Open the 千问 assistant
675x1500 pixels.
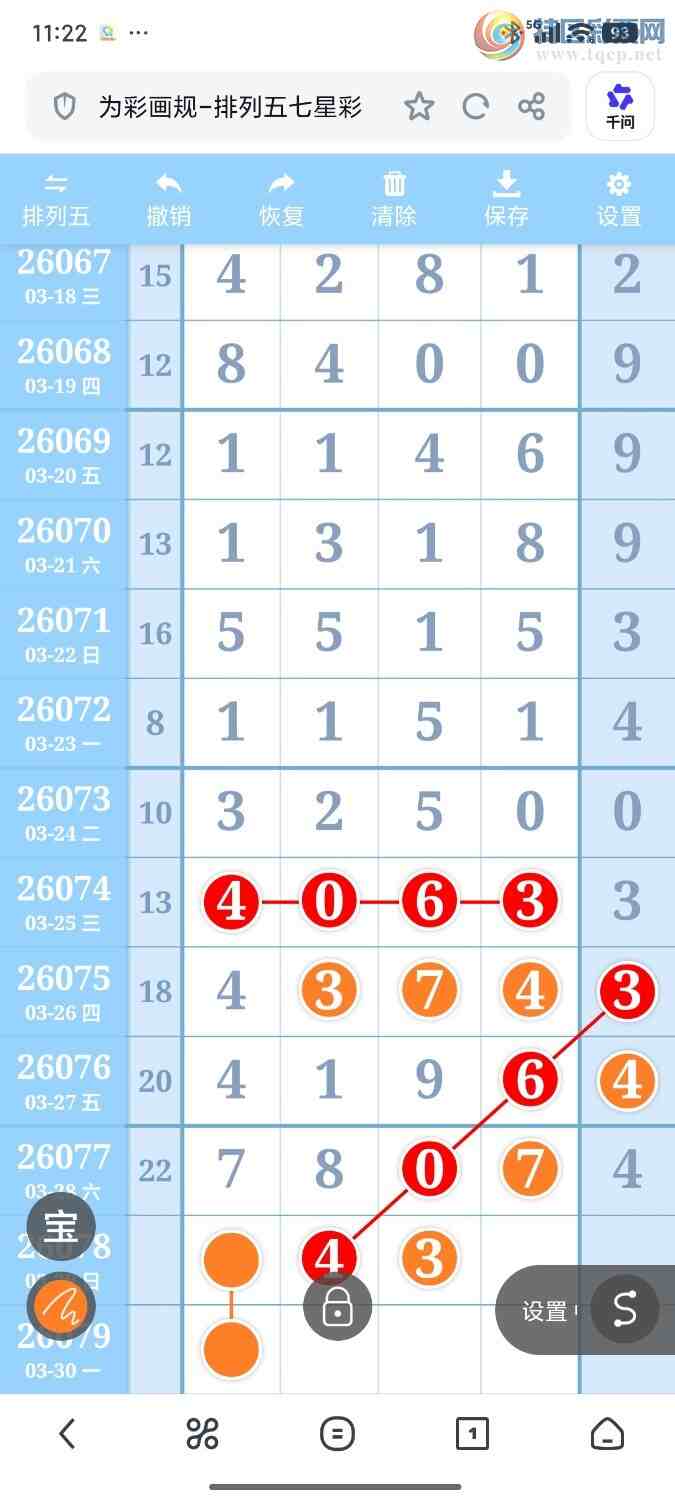click(620, 107)
